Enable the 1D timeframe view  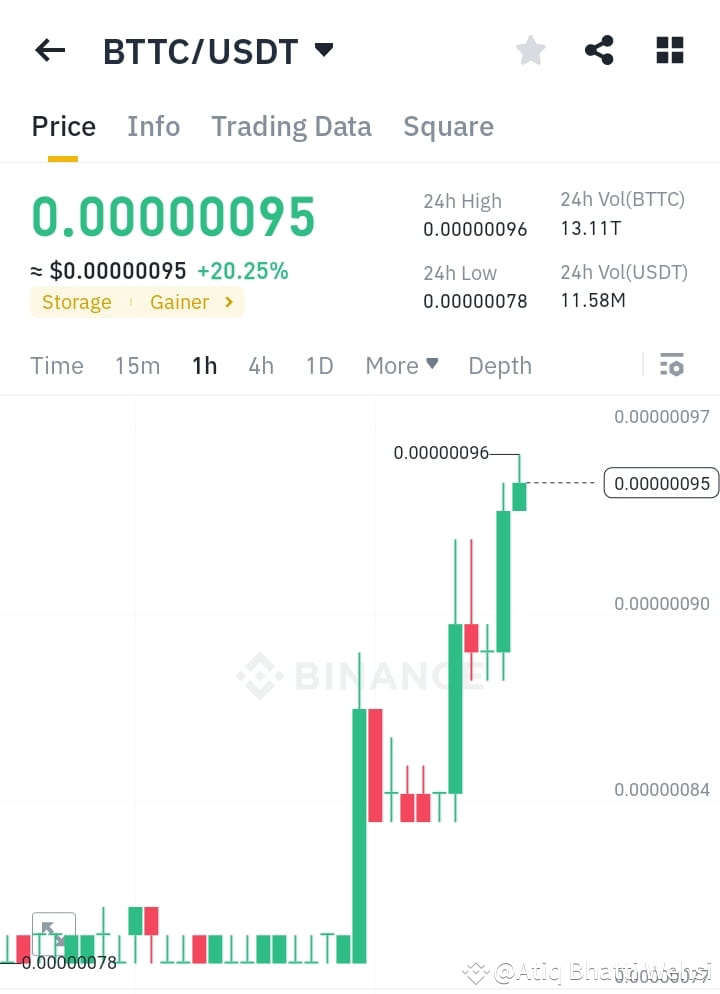(x=319, y=366)
